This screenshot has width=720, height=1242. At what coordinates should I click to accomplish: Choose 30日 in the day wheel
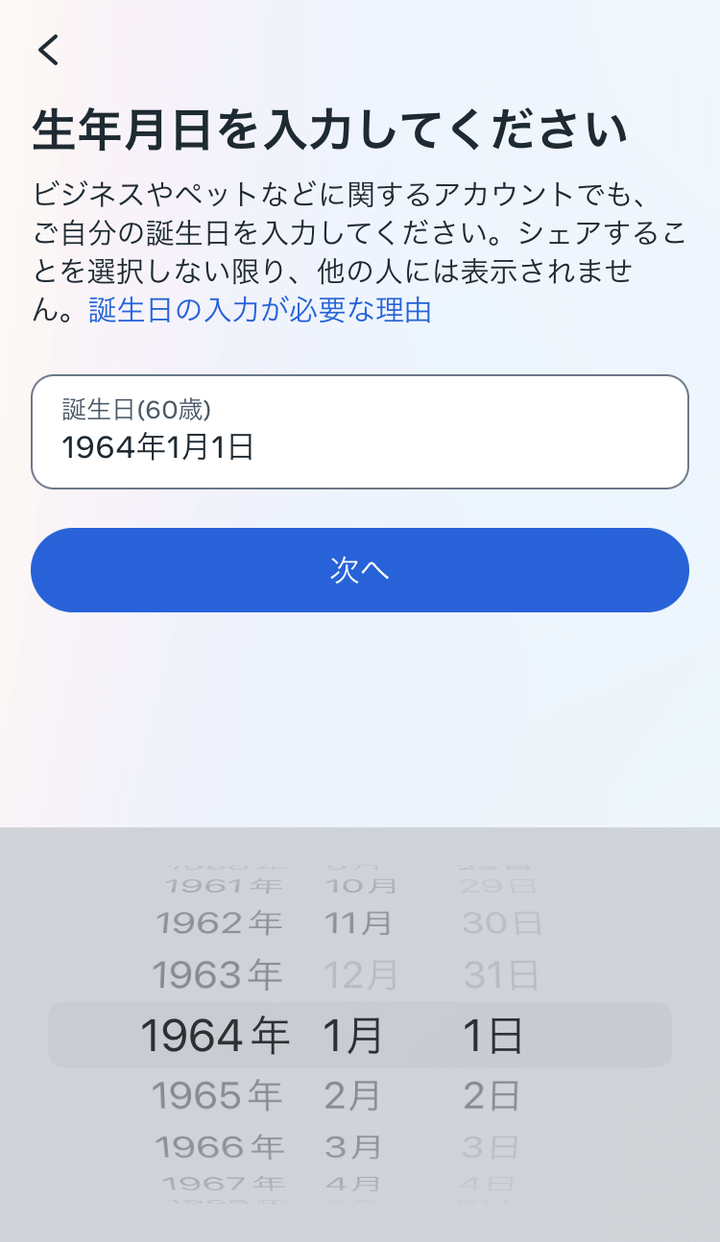[501, 923]
